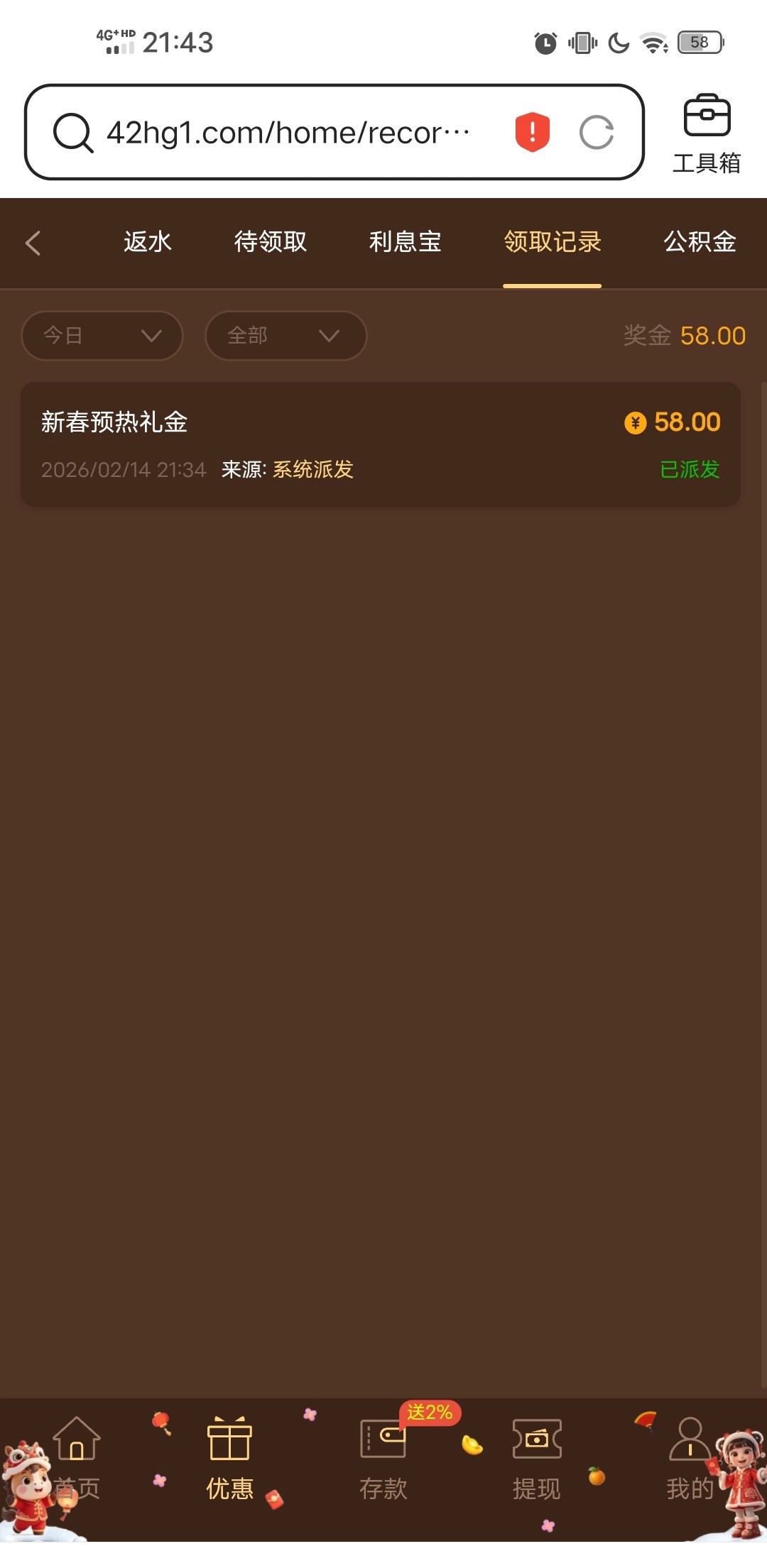Open the 利息宝 tab
Screen dimensions: 767x1568
405,242
